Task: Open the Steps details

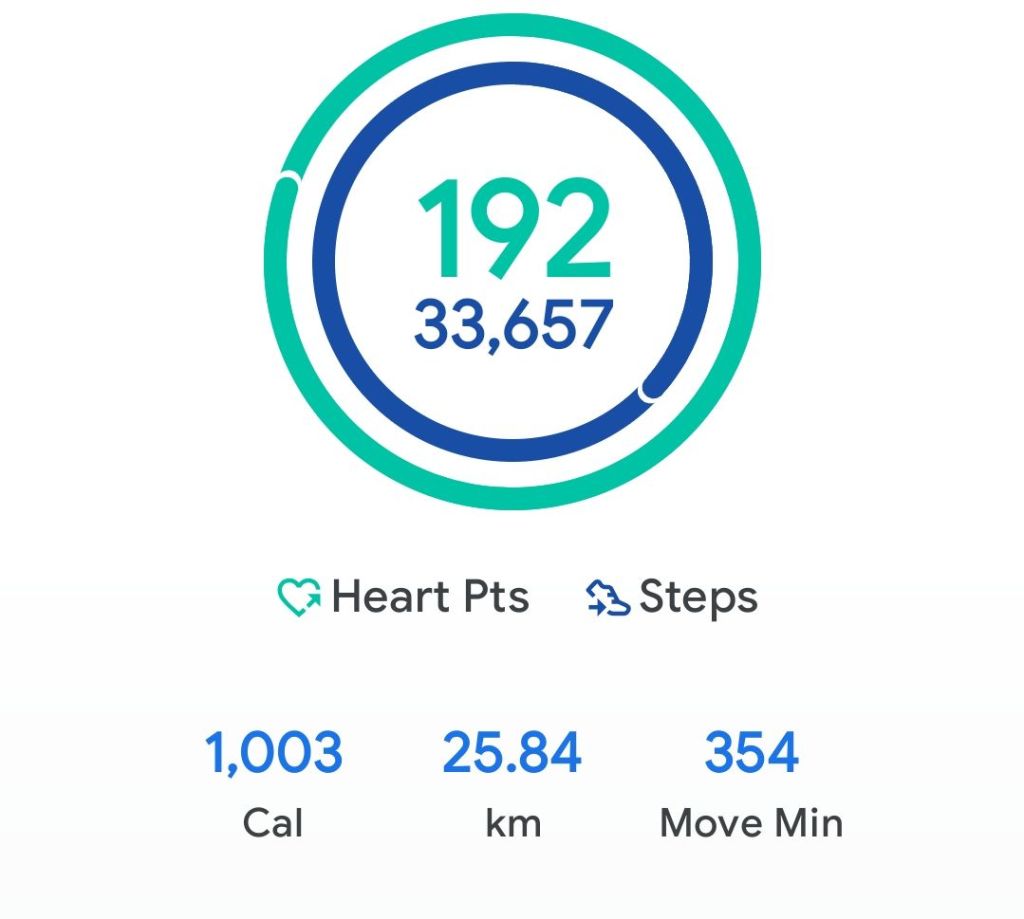Action: [x=672, y=598]
